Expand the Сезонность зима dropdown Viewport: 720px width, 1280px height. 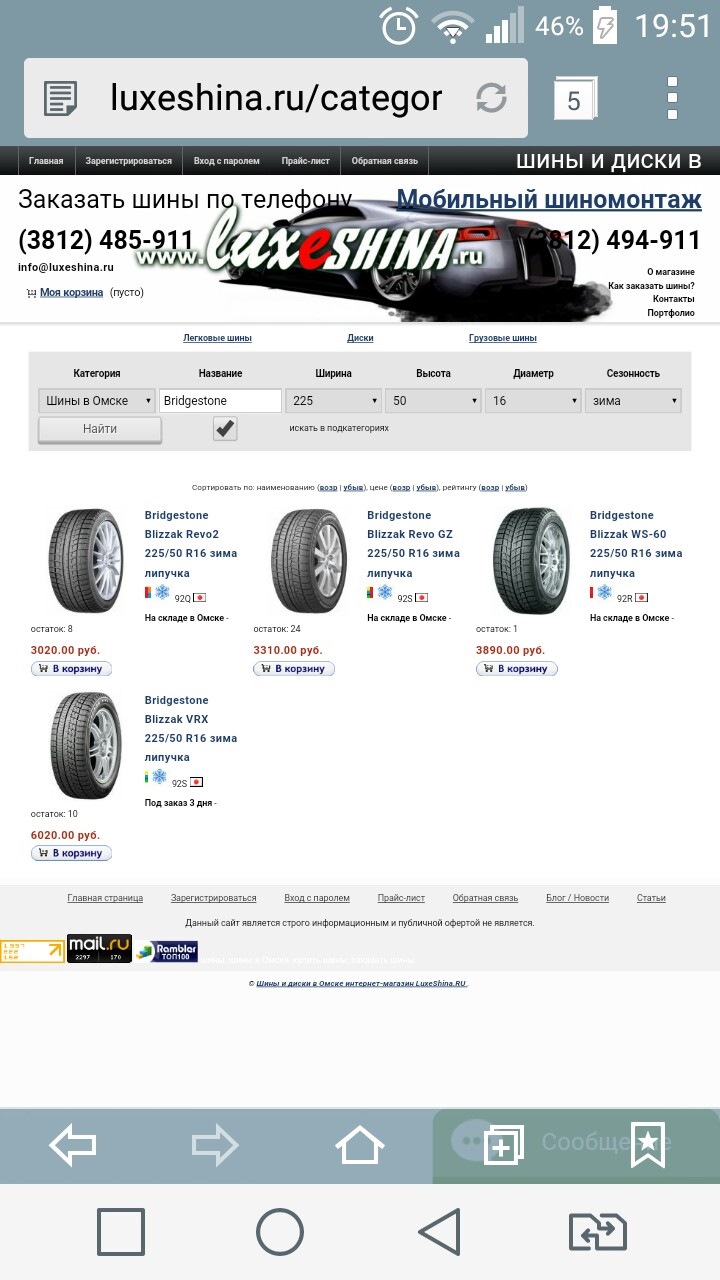click(x=633, y=401)
